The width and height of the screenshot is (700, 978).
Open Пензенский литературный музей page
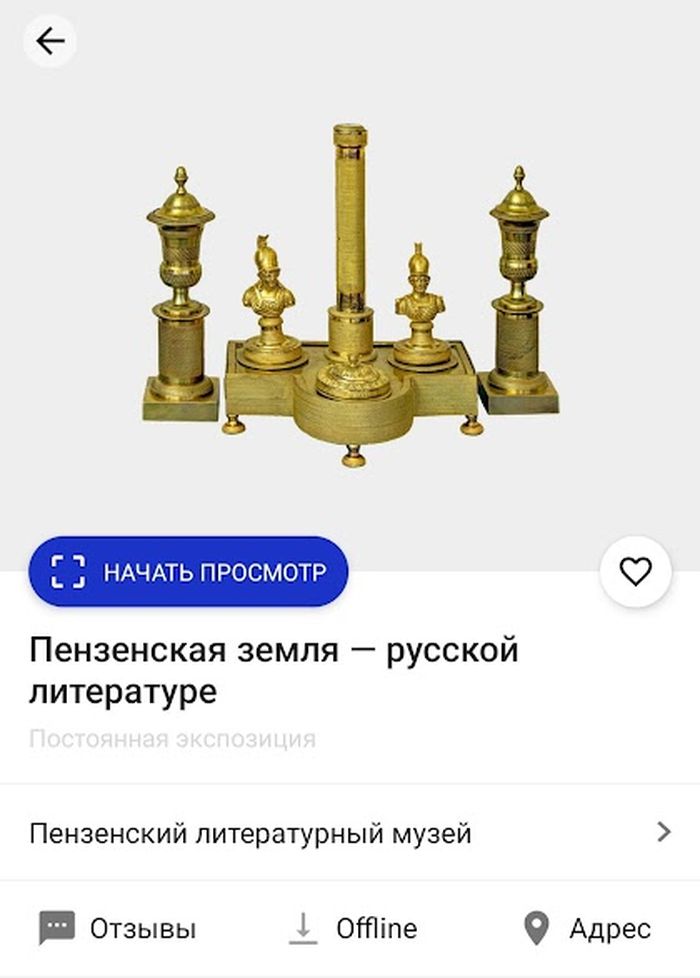pyautogui.click(x=350, y=833)
